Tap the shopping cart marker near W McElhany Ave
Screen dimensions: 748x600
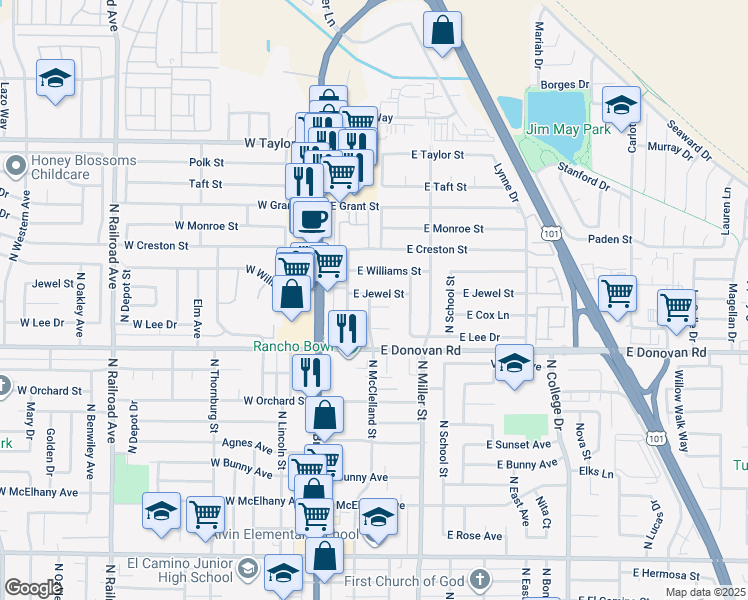(x=205, y=515)
